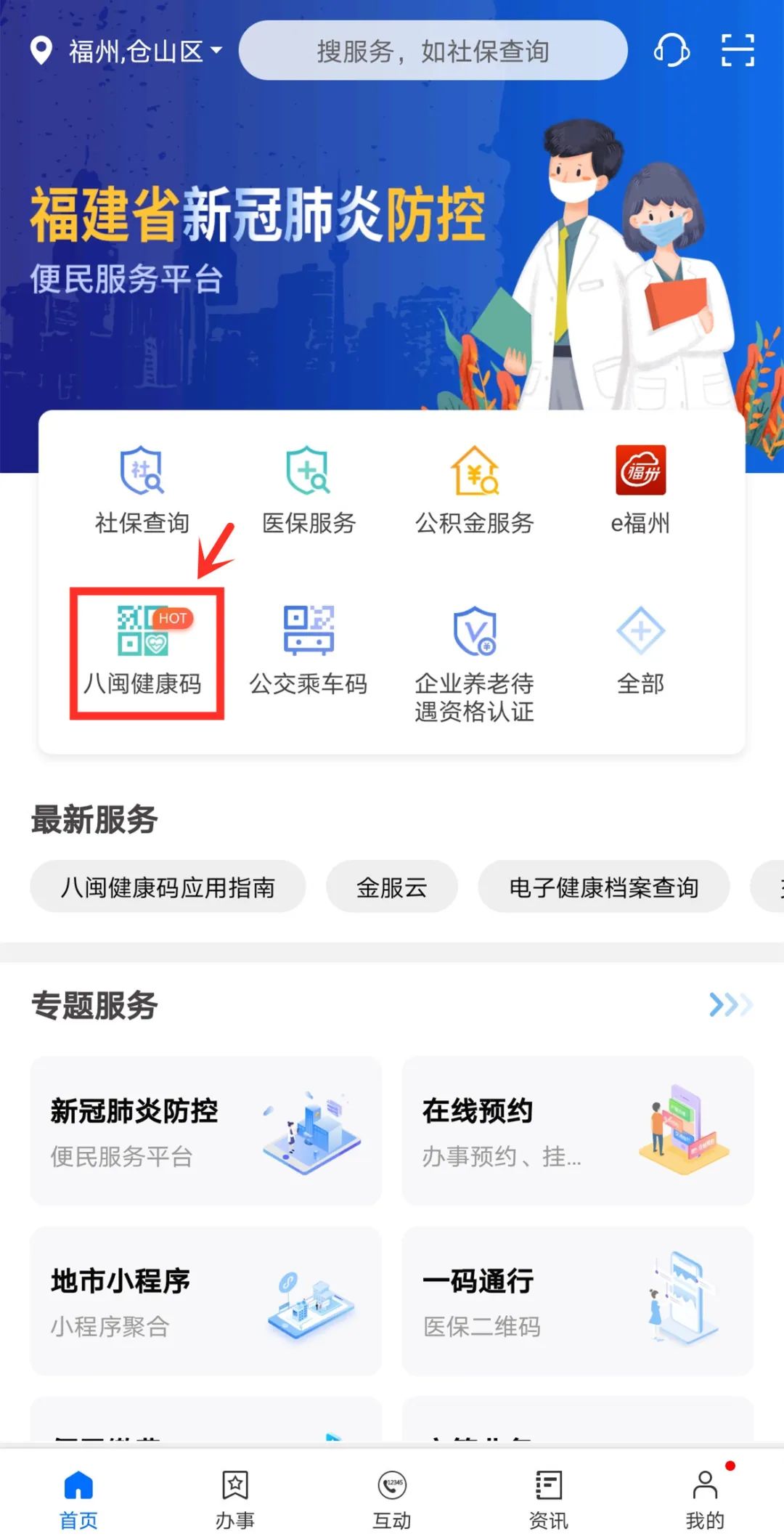
Task: Open 公交乘车码
Action: click(x=309, y=651)
